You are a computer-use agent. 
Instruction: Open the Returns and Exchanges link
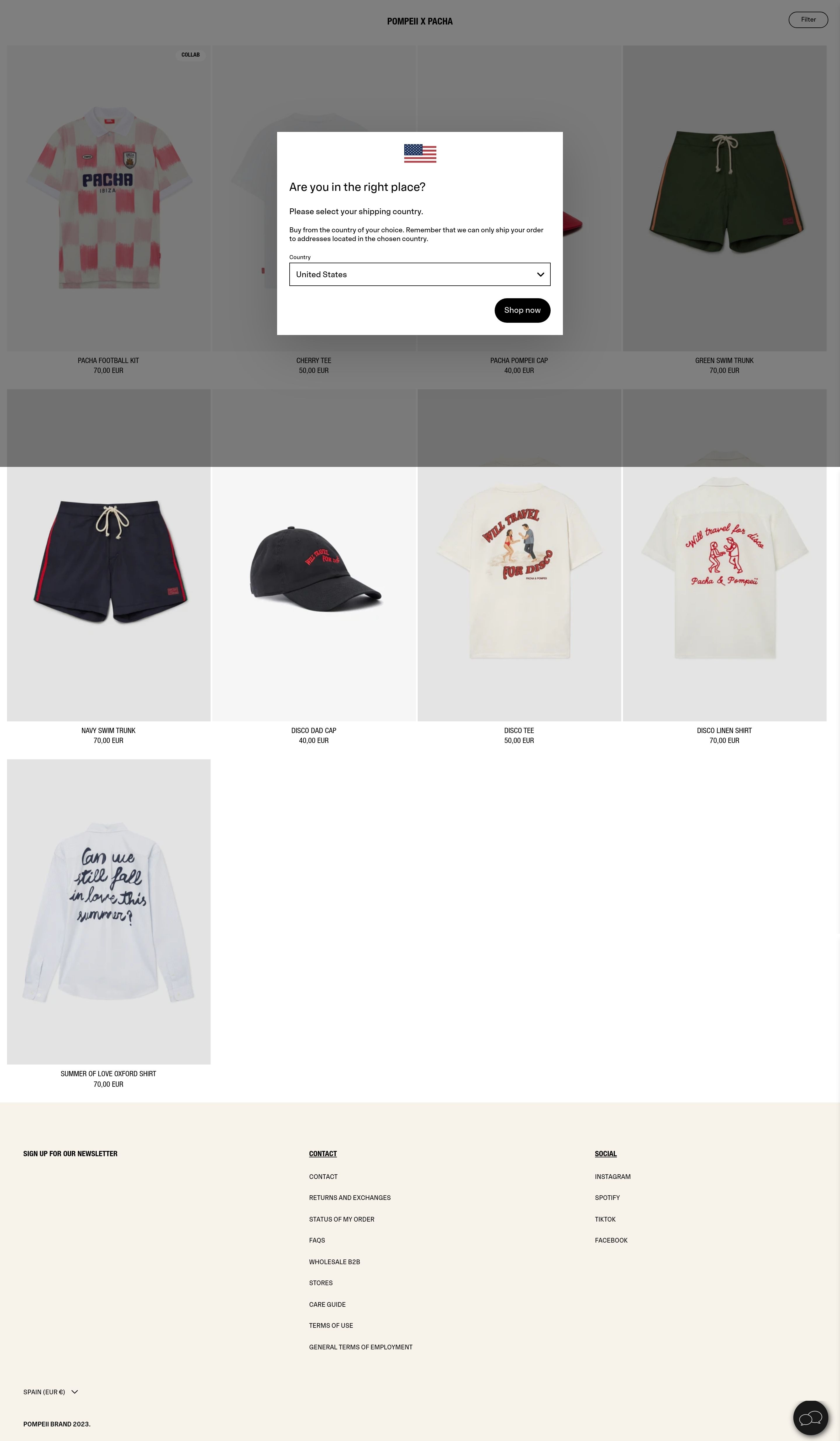point(350,1198)
